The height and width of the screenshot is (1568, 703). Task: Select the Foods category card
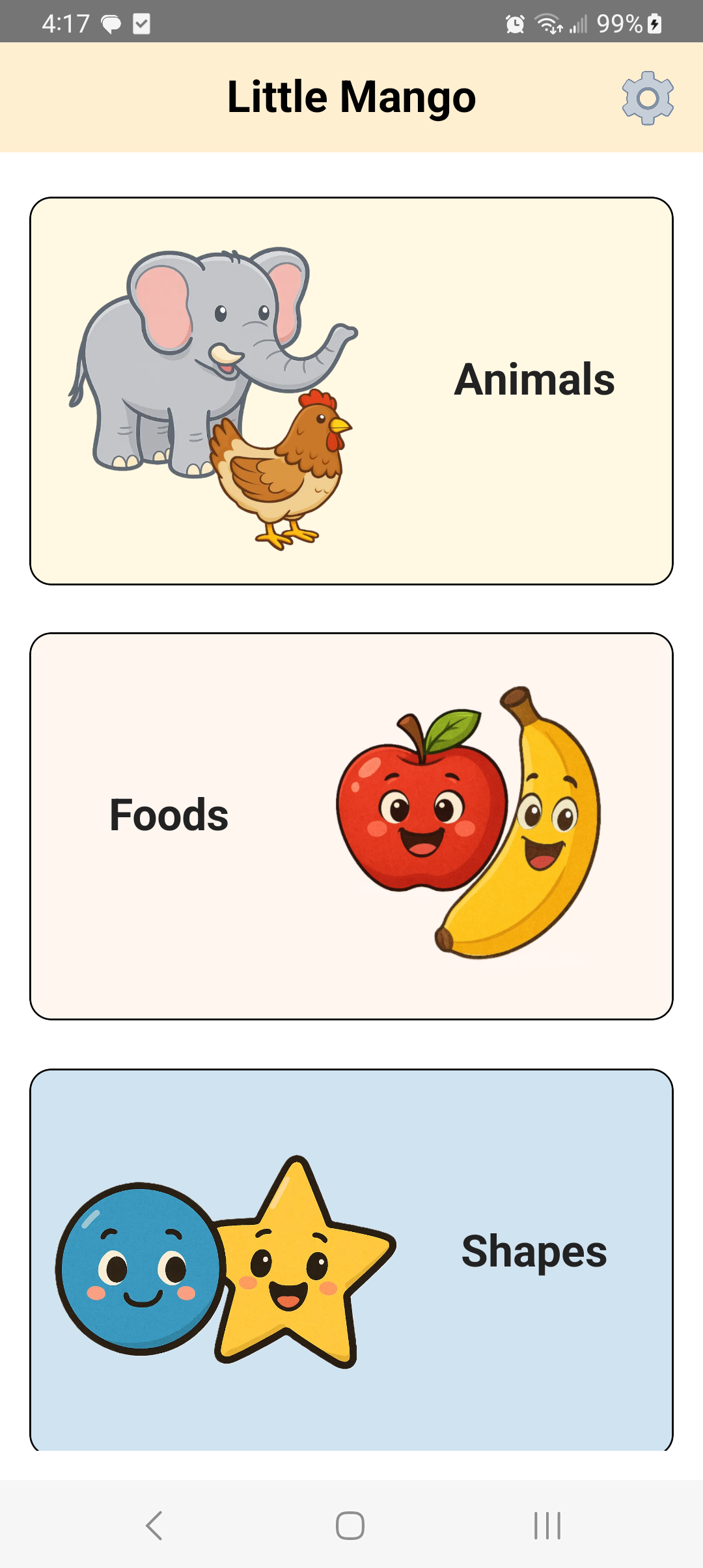point(351,826)
